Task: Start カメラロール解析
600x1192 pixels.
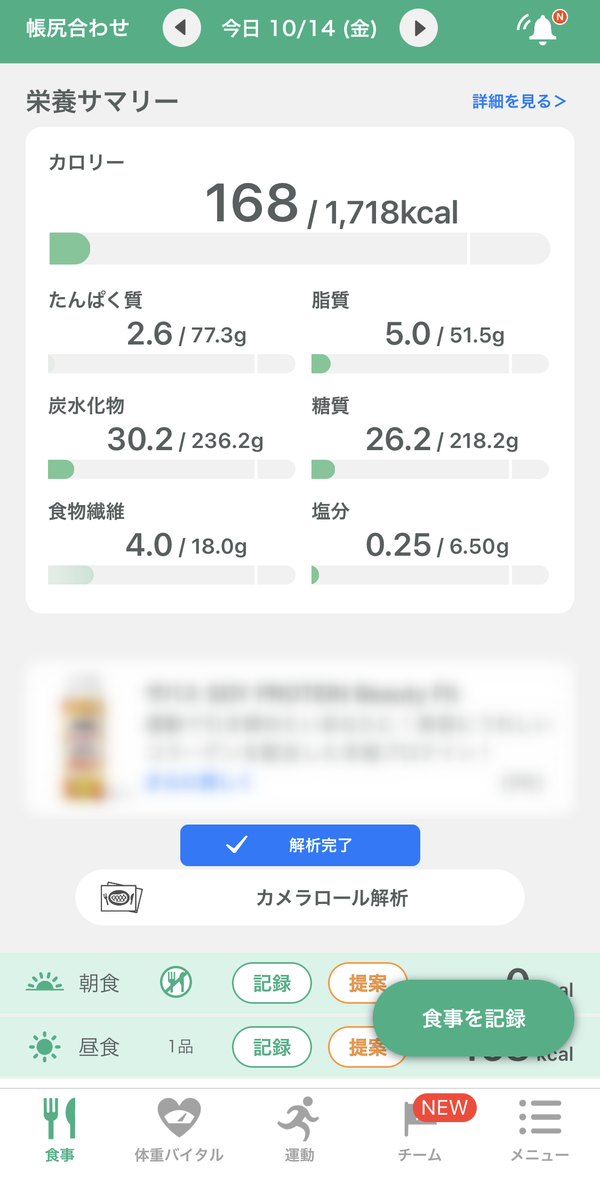Action: click(300, 898)
